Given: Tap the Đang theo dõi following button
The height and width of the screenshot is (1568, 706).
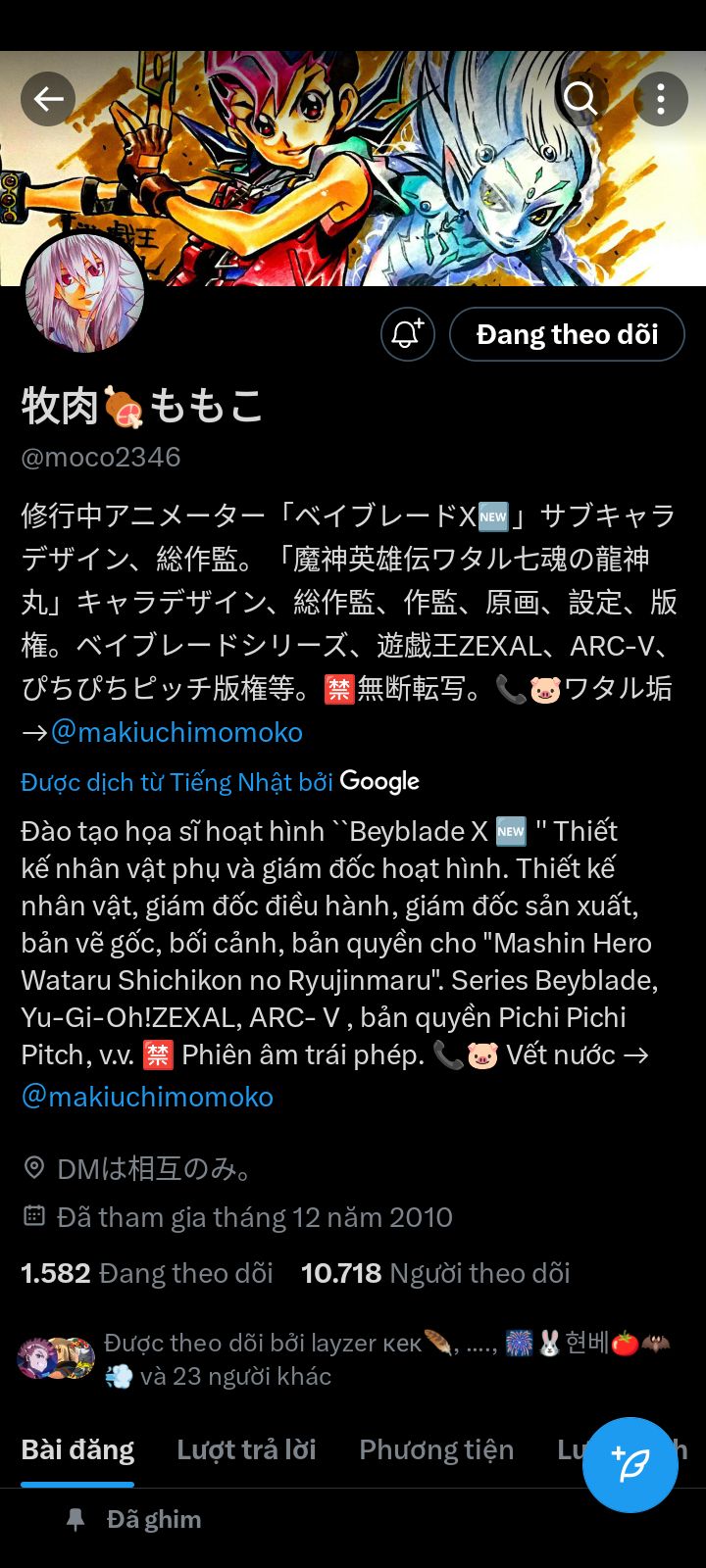Looking at the screenshot, I should (567, 334).
